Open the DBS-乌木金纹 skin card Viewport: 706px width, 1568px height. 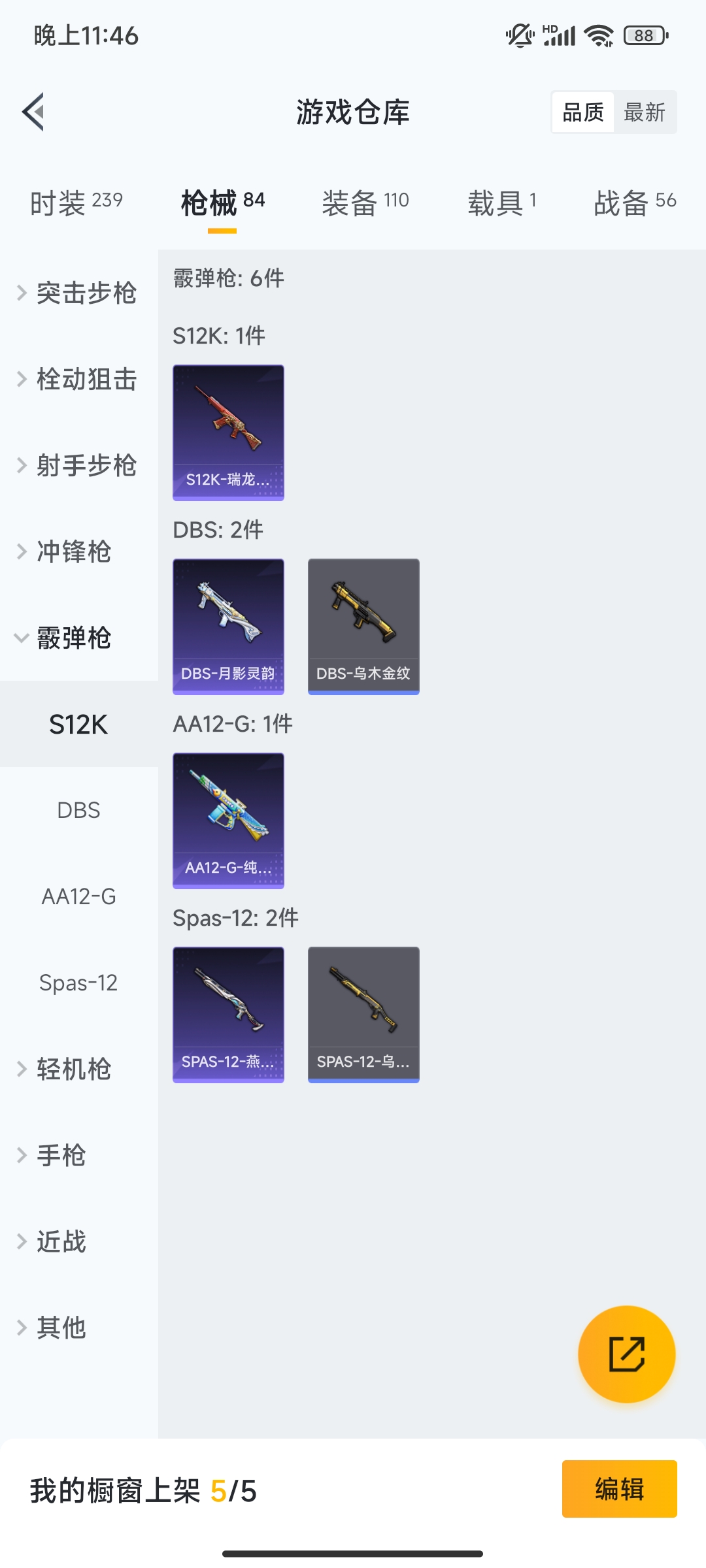pyautogui.click(x=363, y=627)
